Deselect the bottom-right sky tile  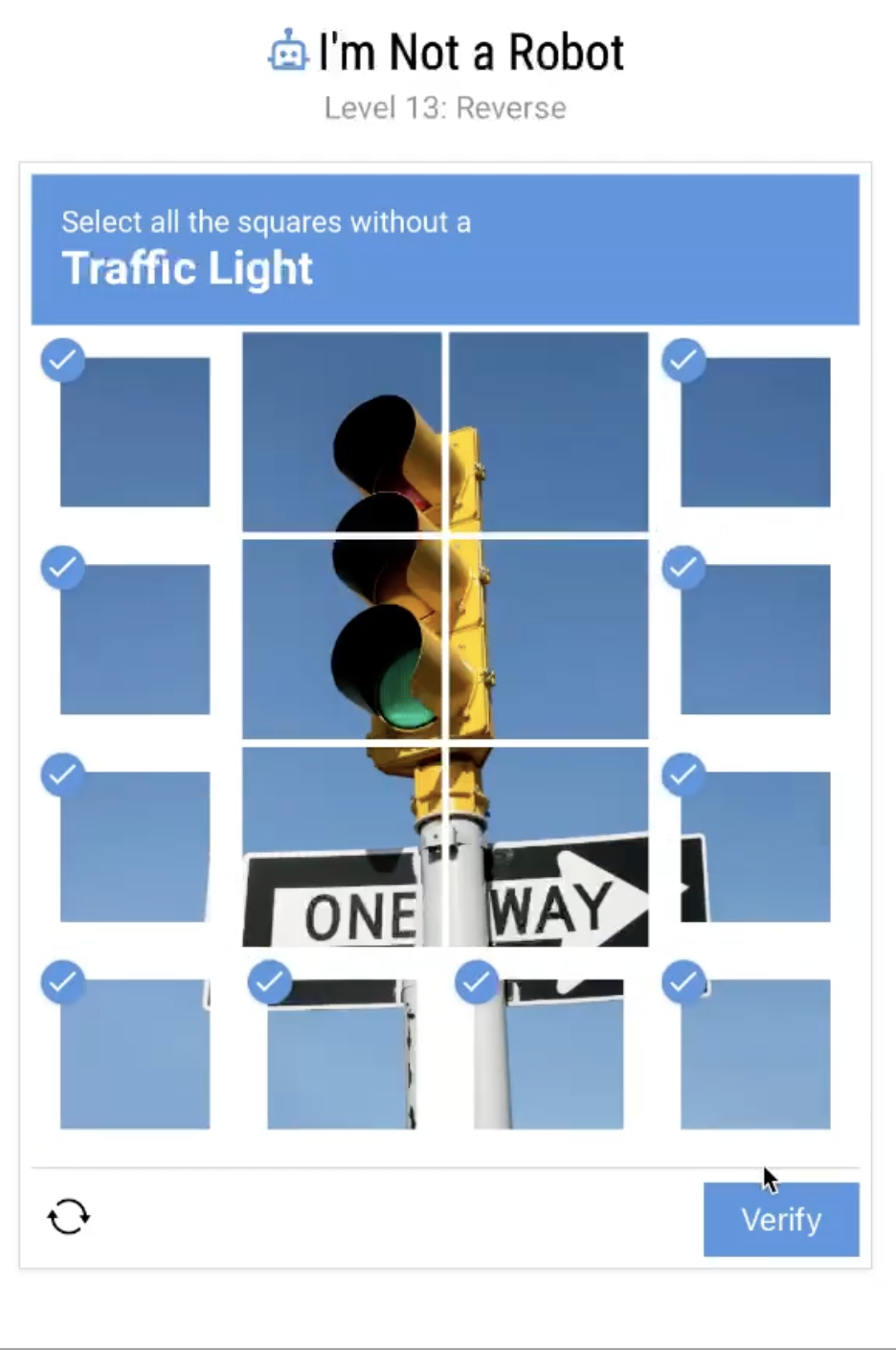click(755, 1053)
